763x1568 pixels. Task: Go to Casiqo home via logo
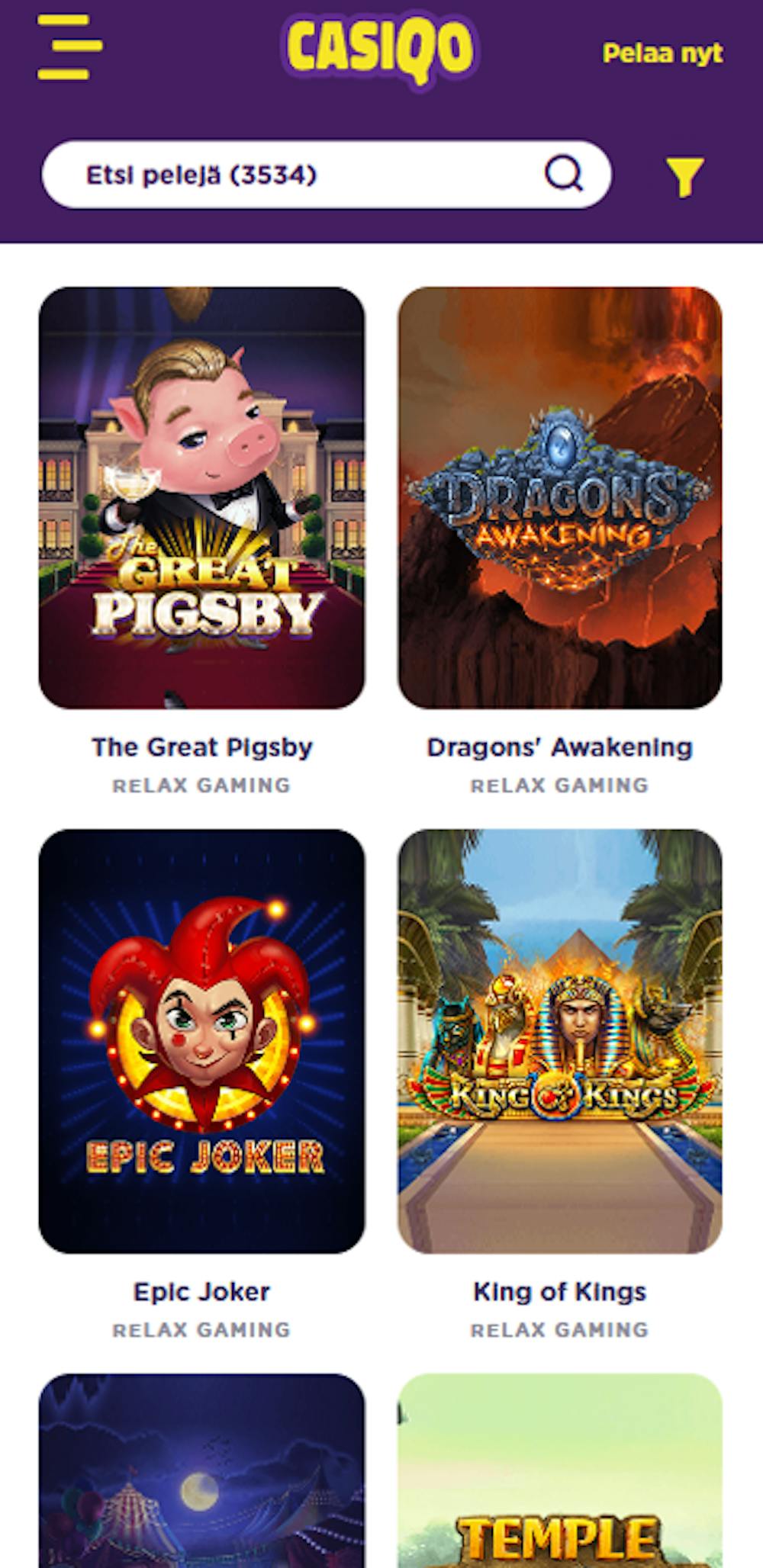pyautogui.click(x=379, y=49)
